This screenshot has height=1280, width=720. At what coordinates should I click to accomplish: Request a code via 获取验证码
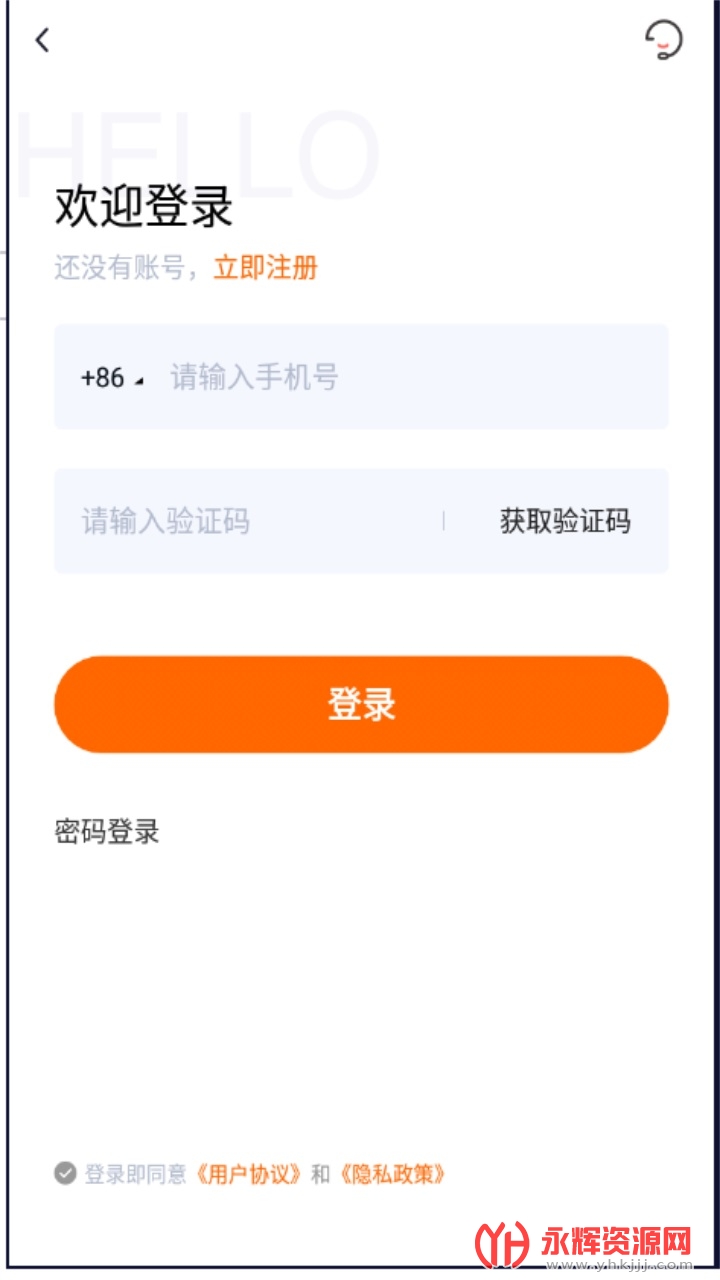(x=565, y=521)
